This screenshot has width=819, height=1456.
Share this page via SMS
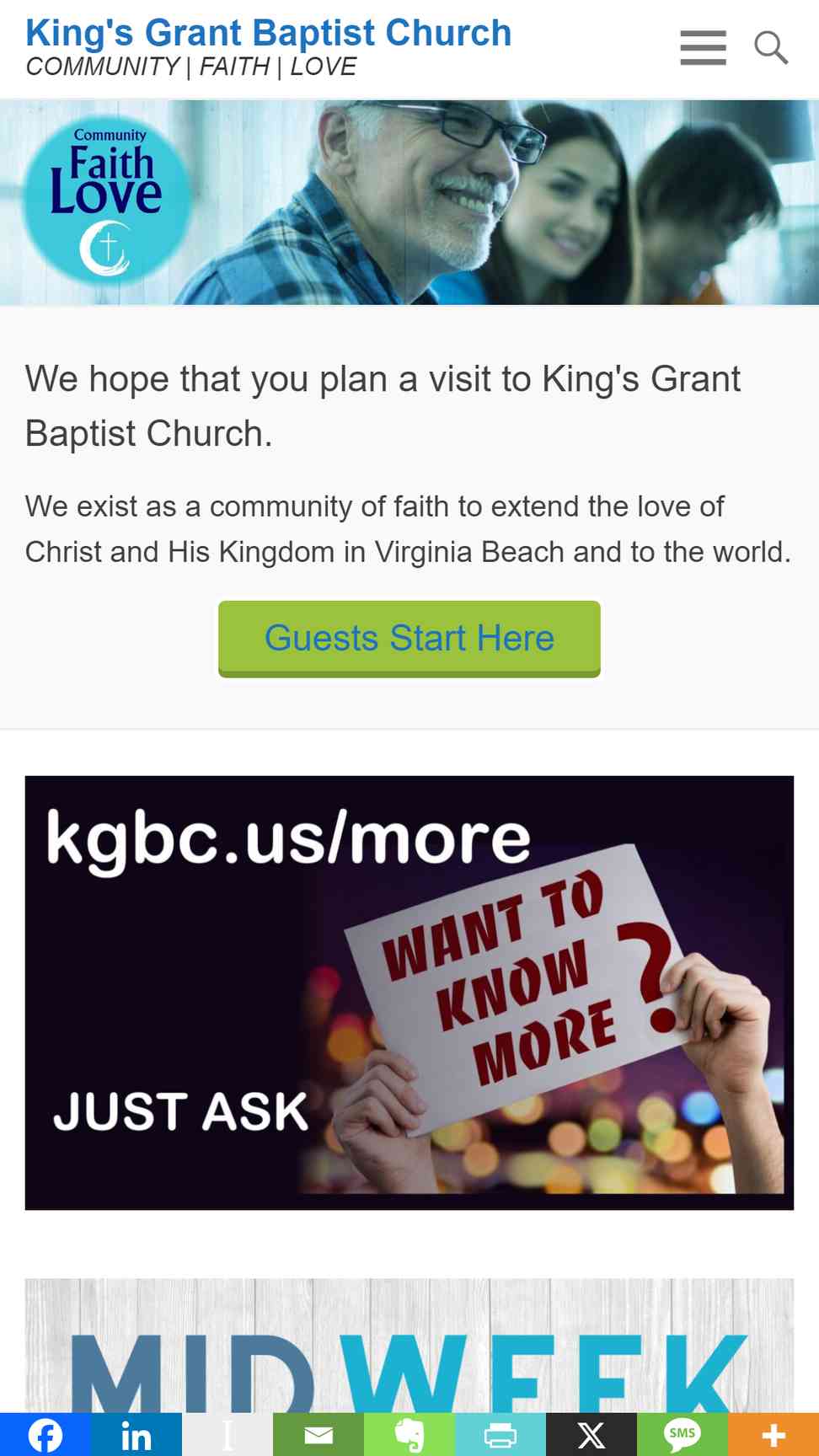[x=682, y=1434]
